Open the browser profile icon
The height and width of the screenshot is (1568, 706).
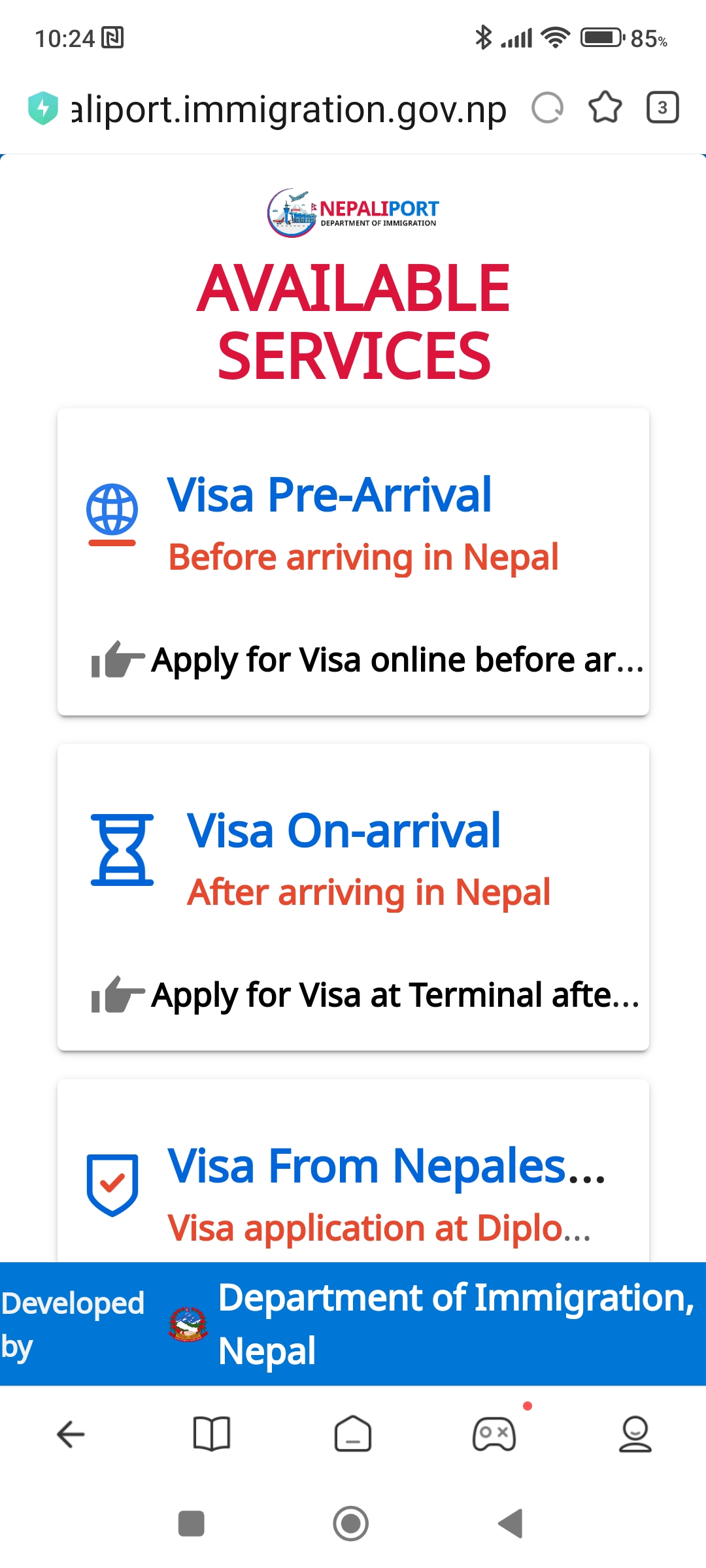click(x=635, y=1435)
